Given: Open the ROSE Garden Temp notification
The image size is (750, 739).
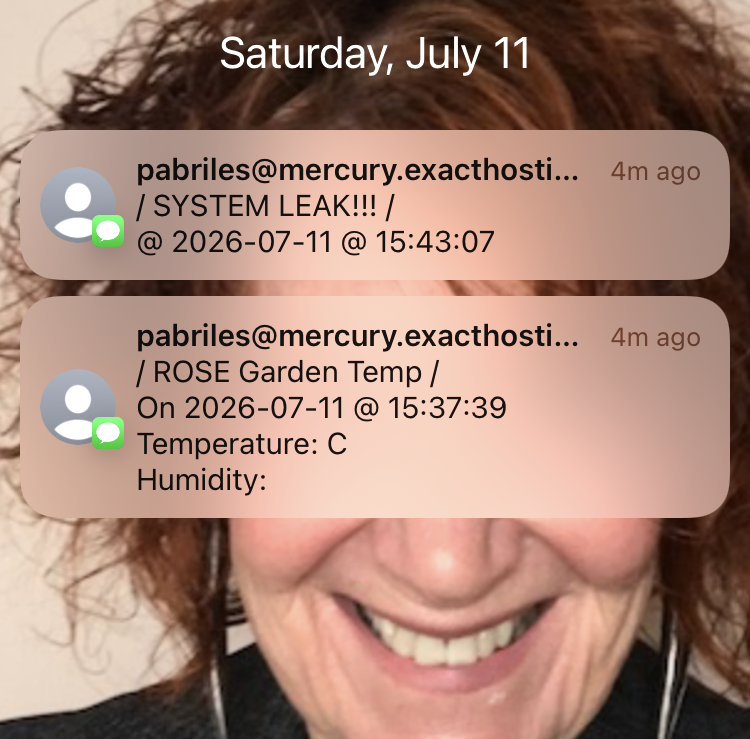Looking at the screenshot, I should pos(375,407).
